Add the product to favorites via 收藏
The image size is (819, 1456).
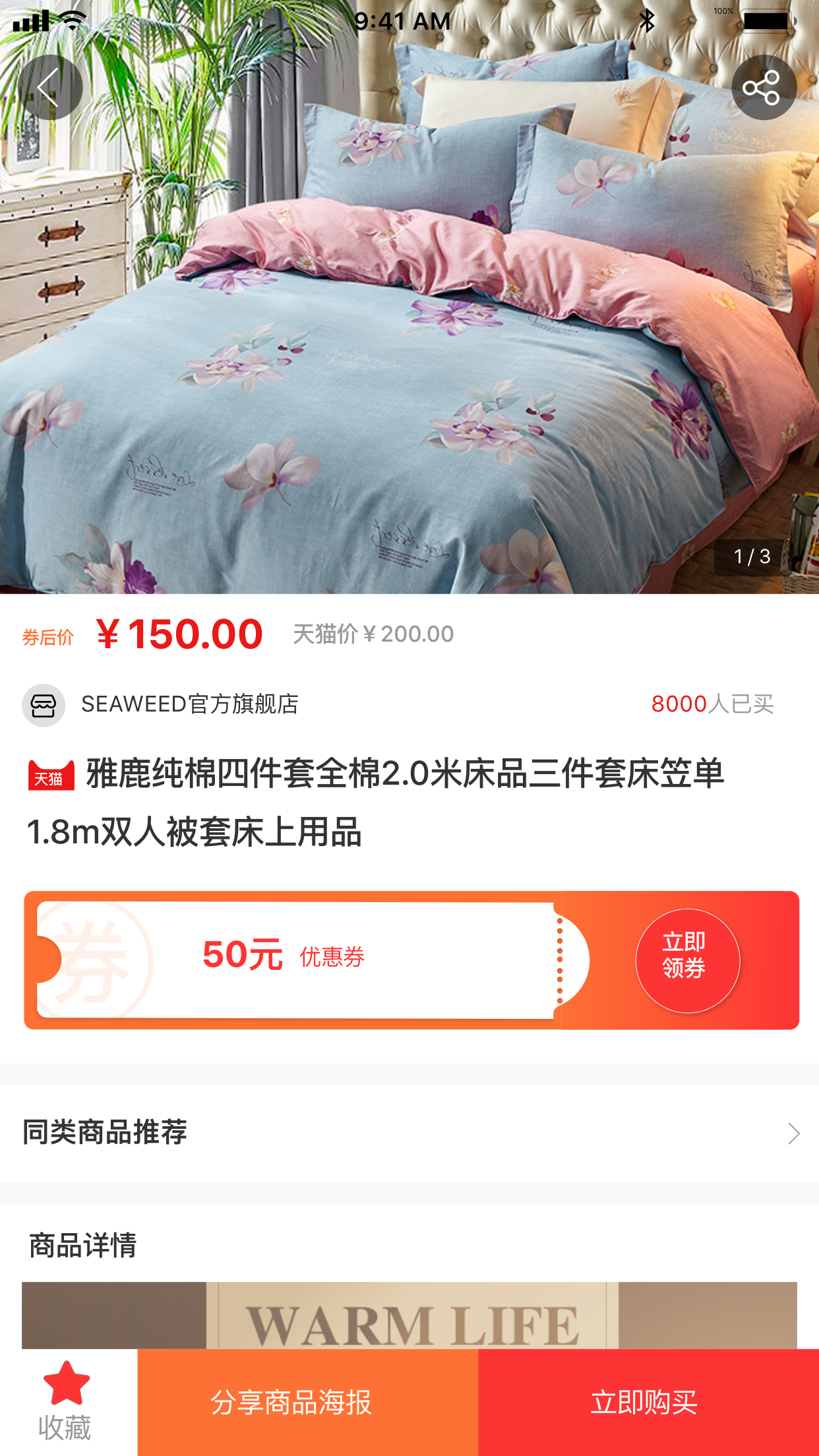66,1402
